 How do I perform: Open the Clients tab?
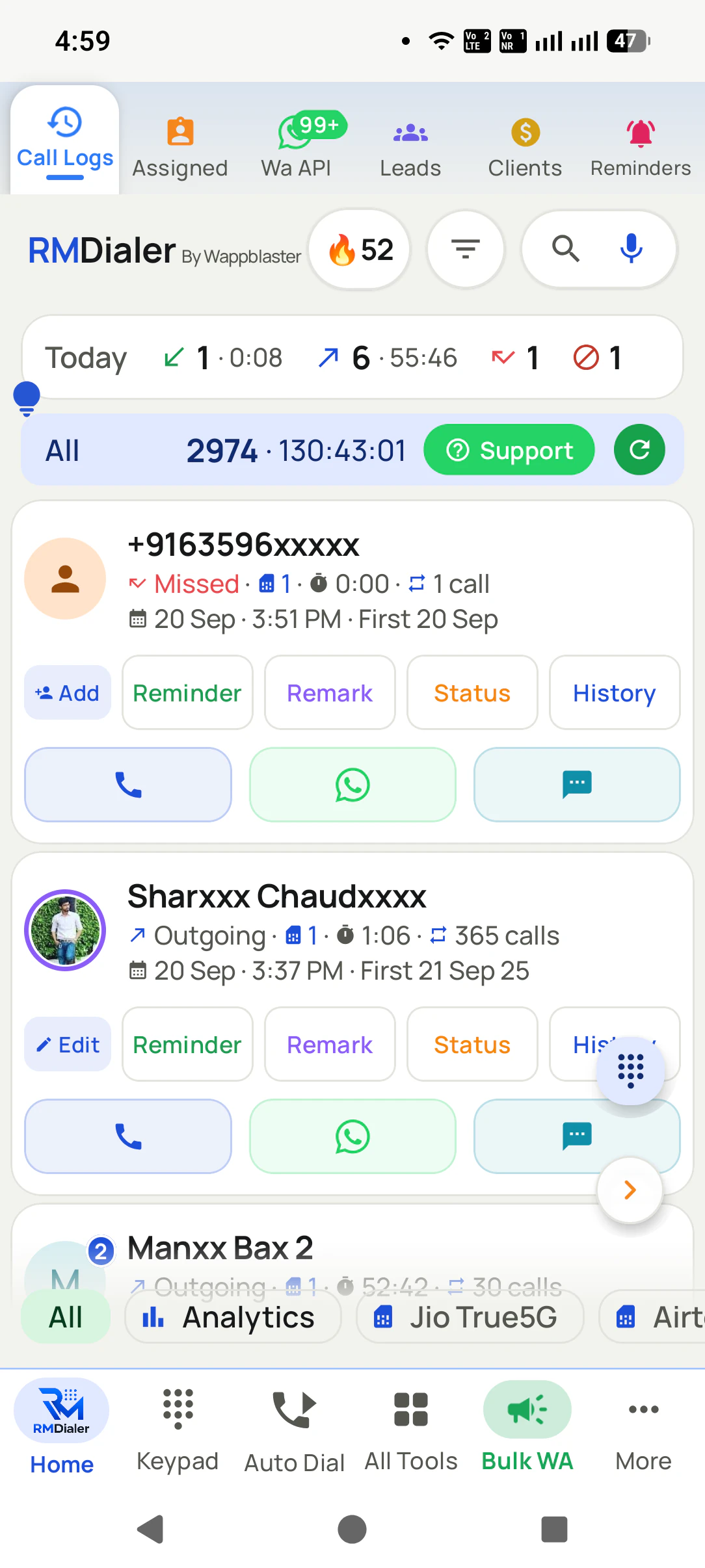525,148
